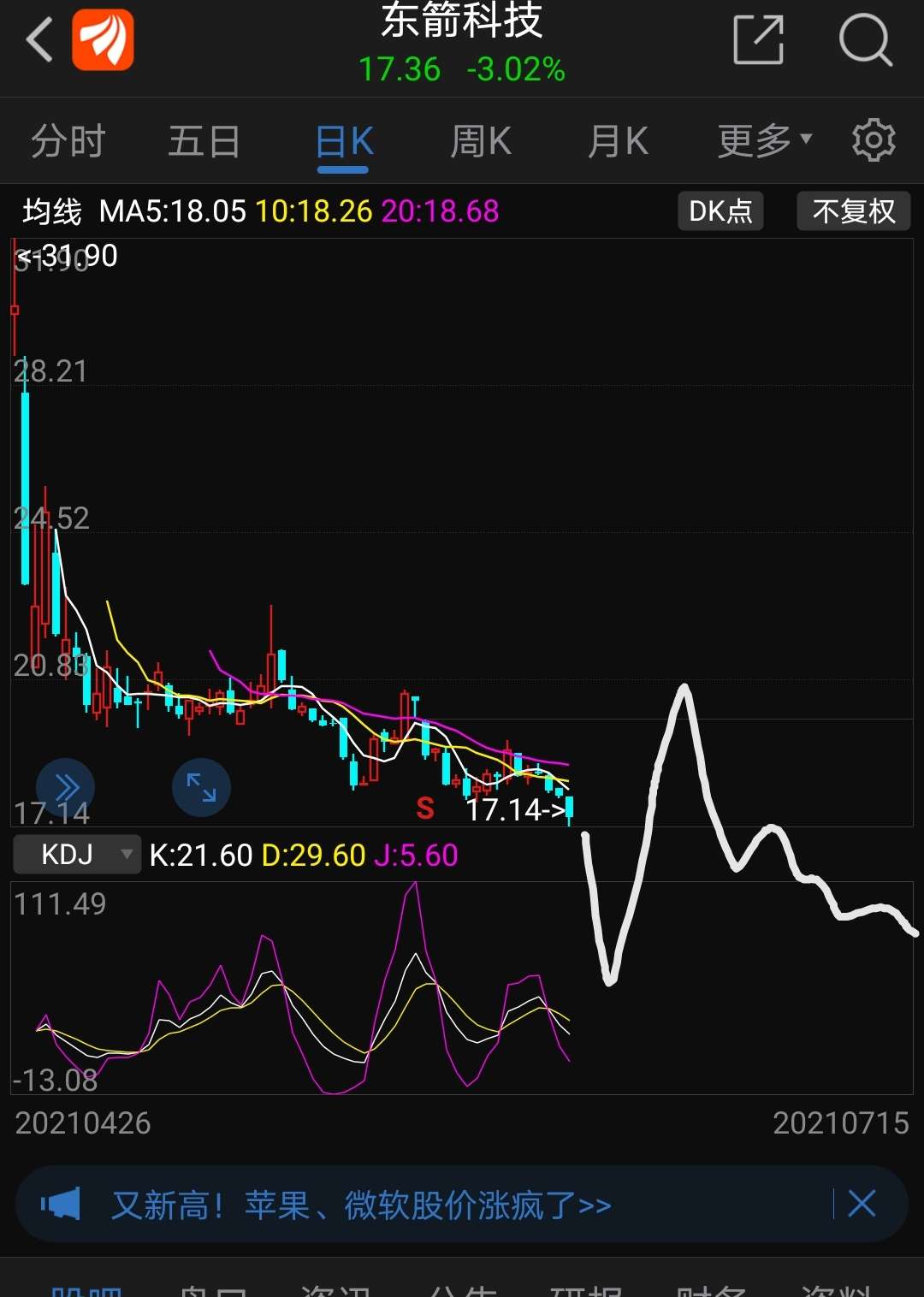Switch adjustment mode via 不复权 toggle
The height and width of the screenshot is (1297, 924).
coord(853,210)
